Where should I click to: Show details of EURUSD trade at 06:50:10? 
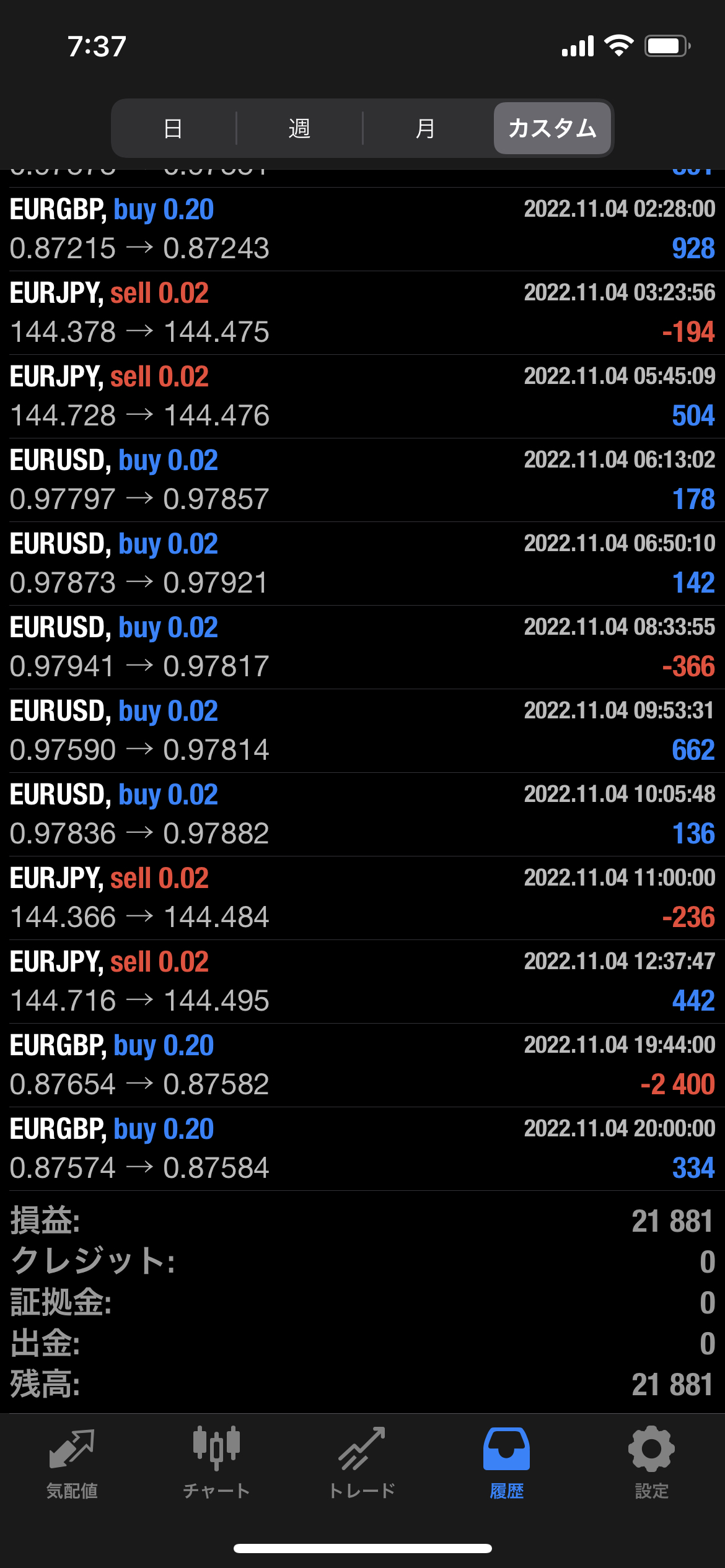(x=362, y=564)
